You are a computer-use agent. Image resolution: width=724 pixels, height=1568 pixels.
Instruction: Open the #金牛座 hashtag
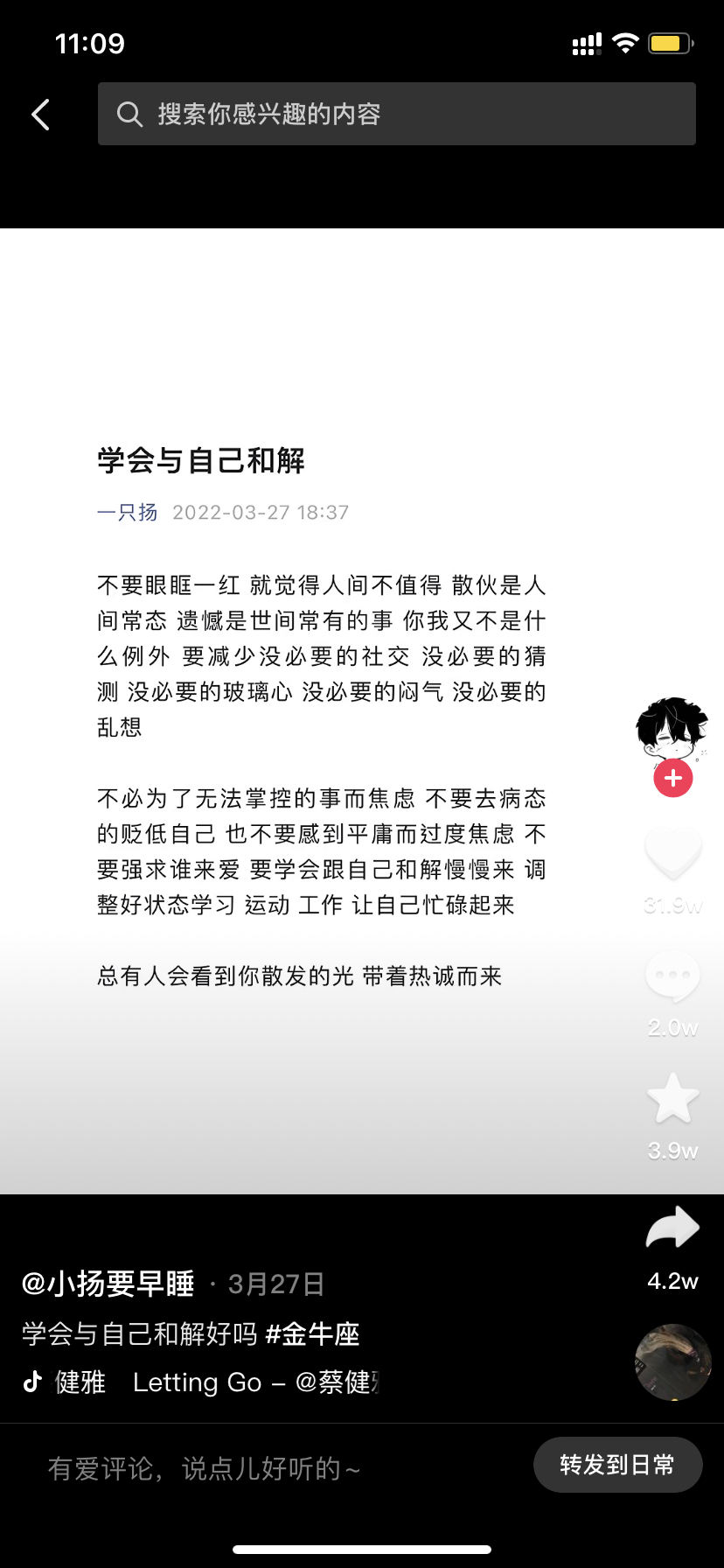click(313, 1333)
